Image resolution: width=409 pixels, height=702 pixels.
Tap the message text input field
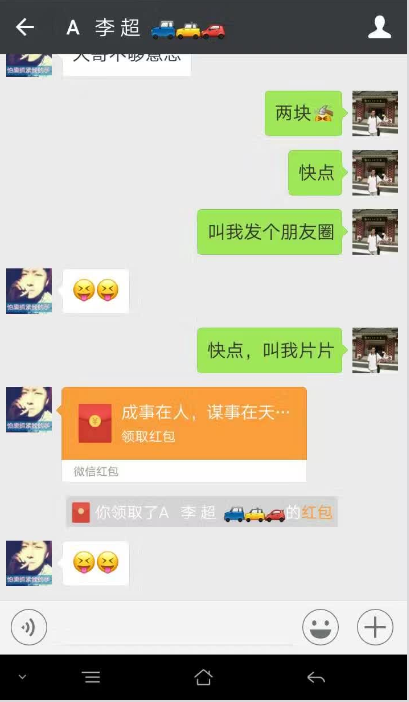tap(175, 627)
